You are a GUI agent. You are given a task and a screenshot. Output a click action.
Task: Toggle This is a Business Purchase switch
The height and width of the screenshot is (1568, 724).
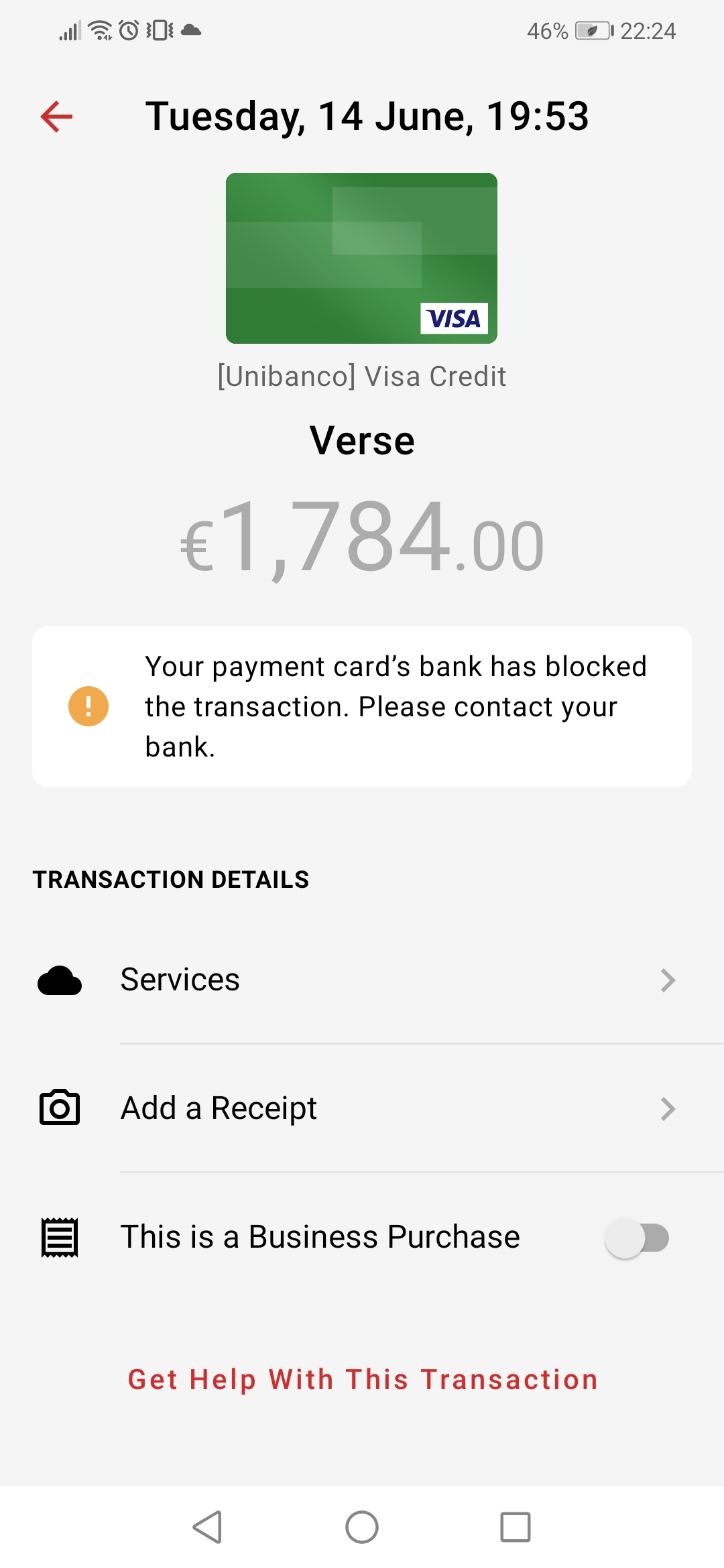637,1238
